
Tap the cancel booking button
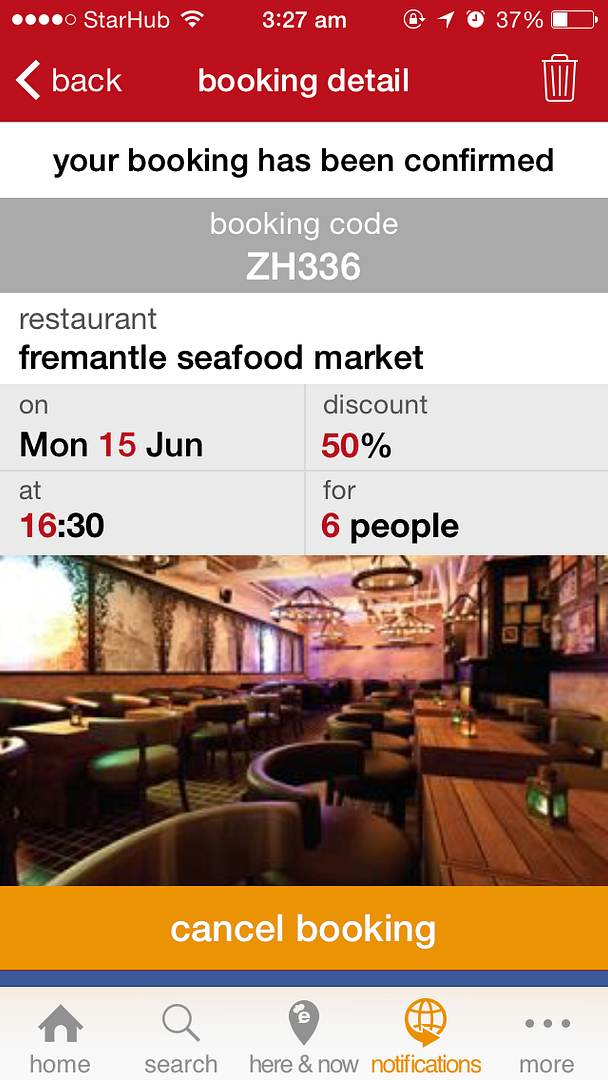(304, 928)
